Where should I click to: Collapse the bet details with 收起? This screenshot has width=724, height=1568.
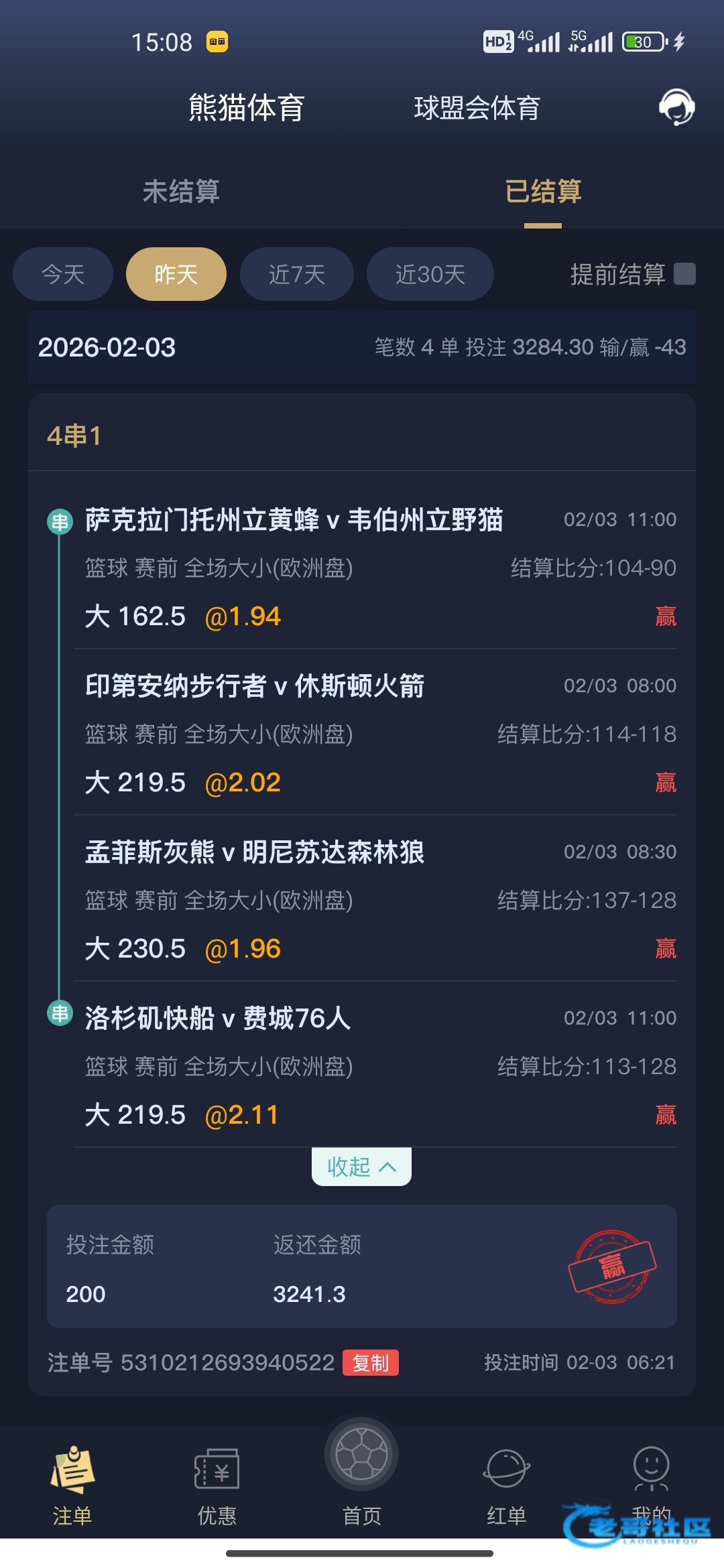[361, 1167]
